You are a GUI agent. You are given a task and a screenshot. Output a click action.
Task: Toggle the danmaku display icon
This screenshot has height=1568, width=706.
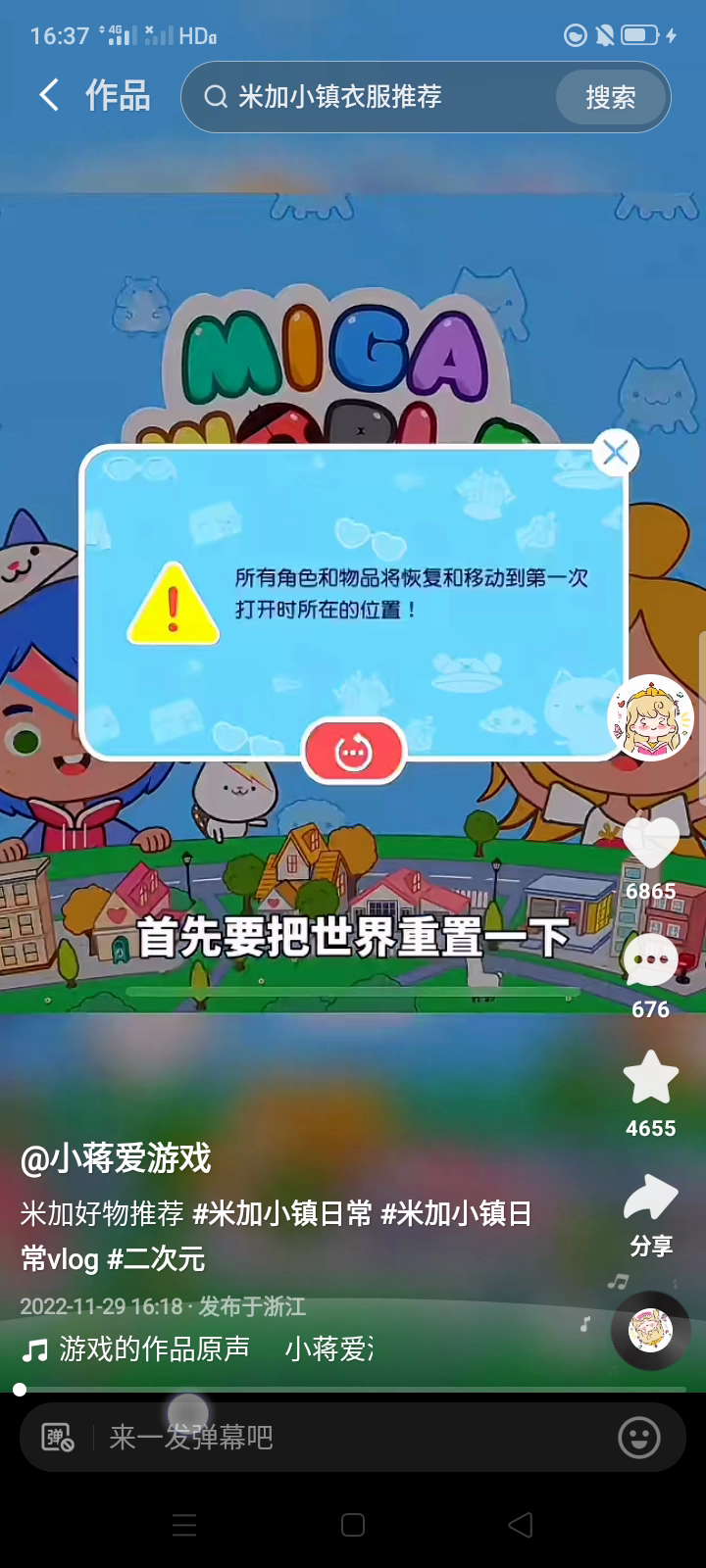[58, 1438]
